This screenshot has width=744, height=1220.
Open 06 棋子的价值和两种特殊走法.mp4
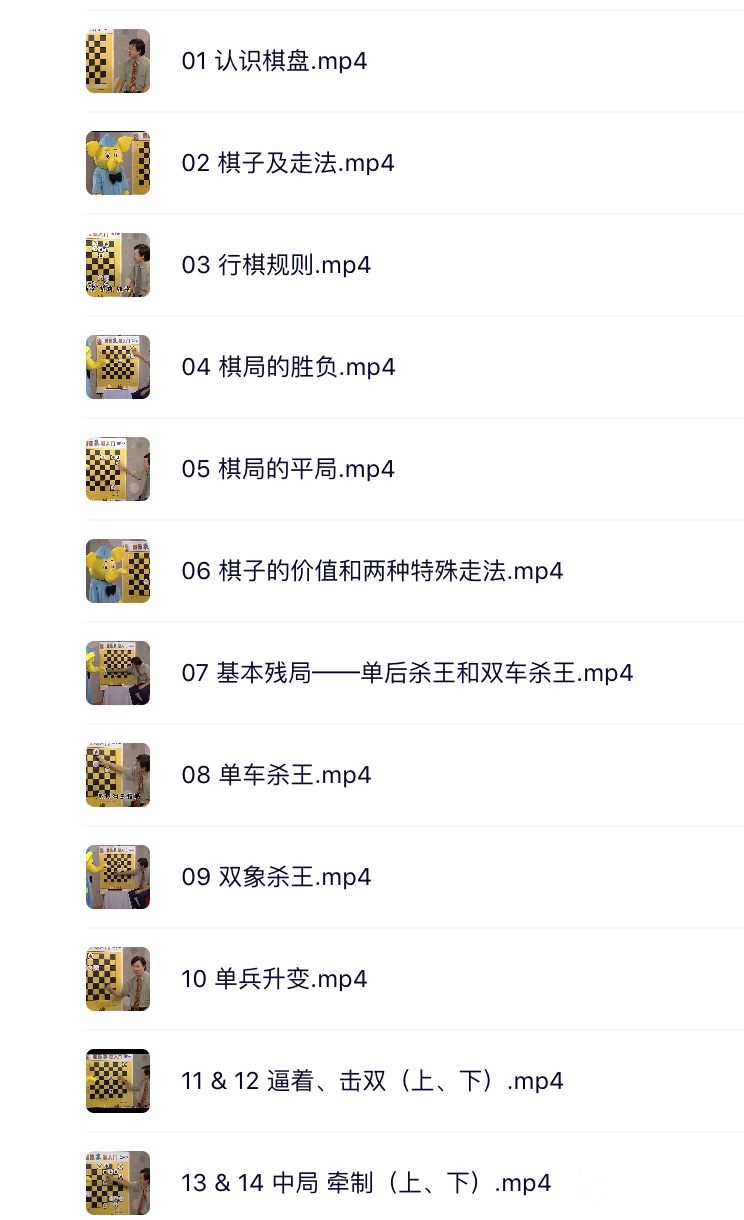tap(372, 571)
